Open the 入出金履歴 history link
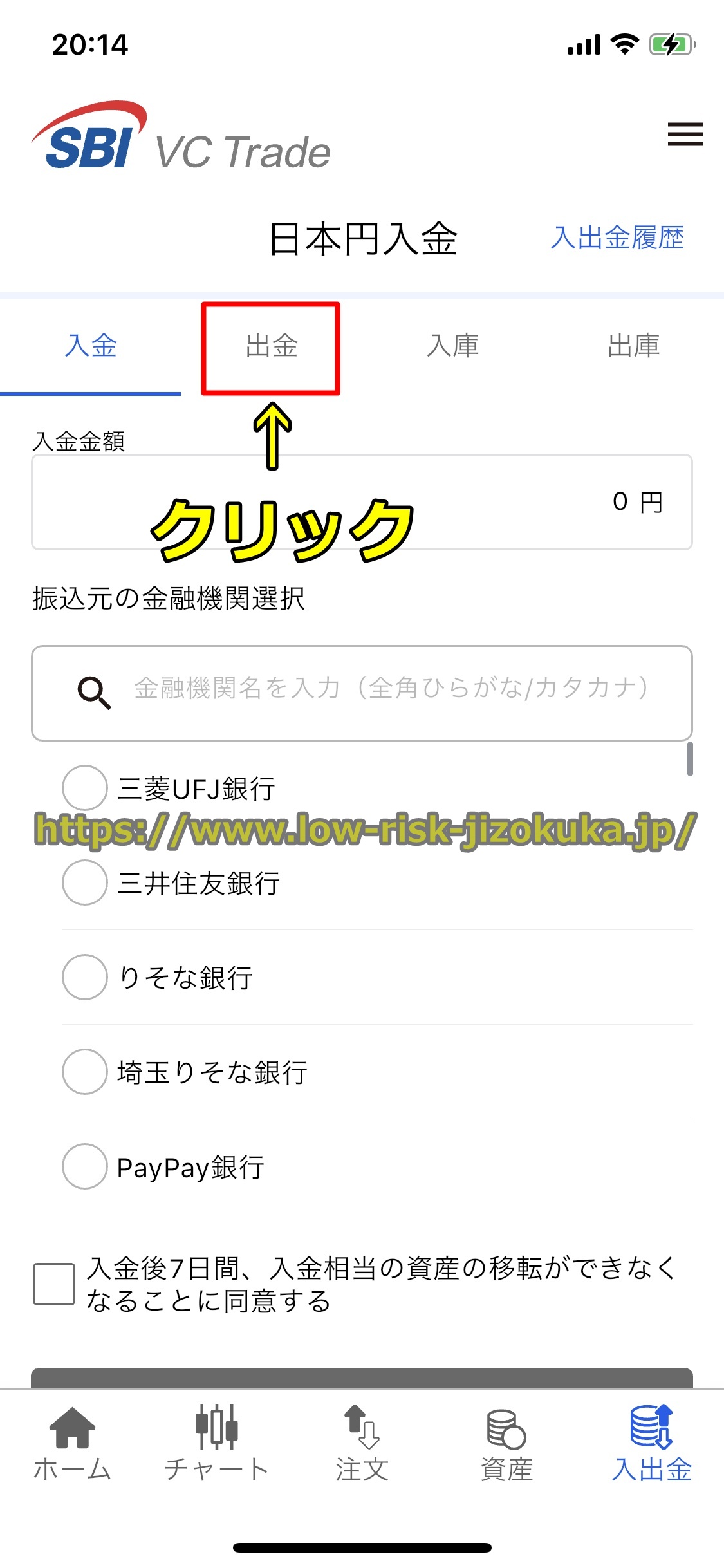This screenshot has width=724, height=1568. (618, 238)
